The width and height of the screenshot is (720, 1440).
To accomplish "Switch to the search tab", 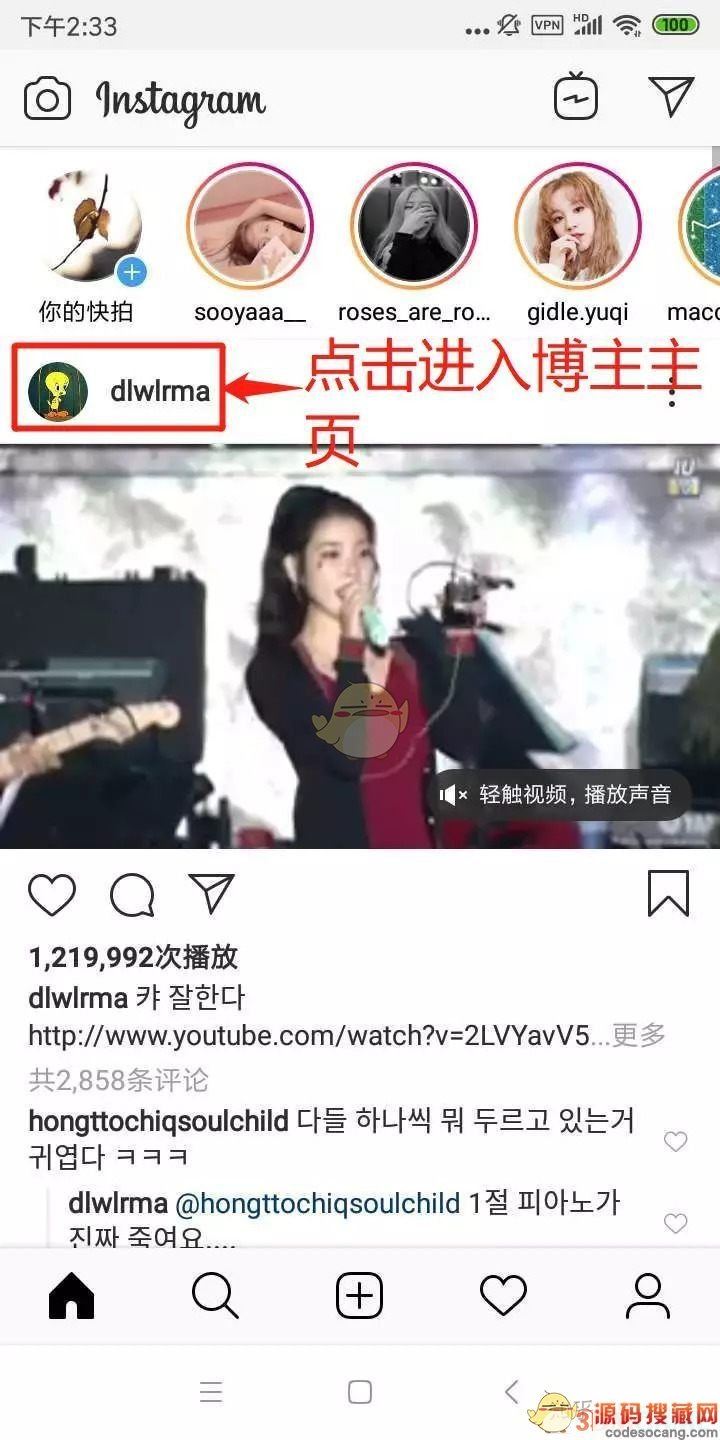I will [215, 1297].
